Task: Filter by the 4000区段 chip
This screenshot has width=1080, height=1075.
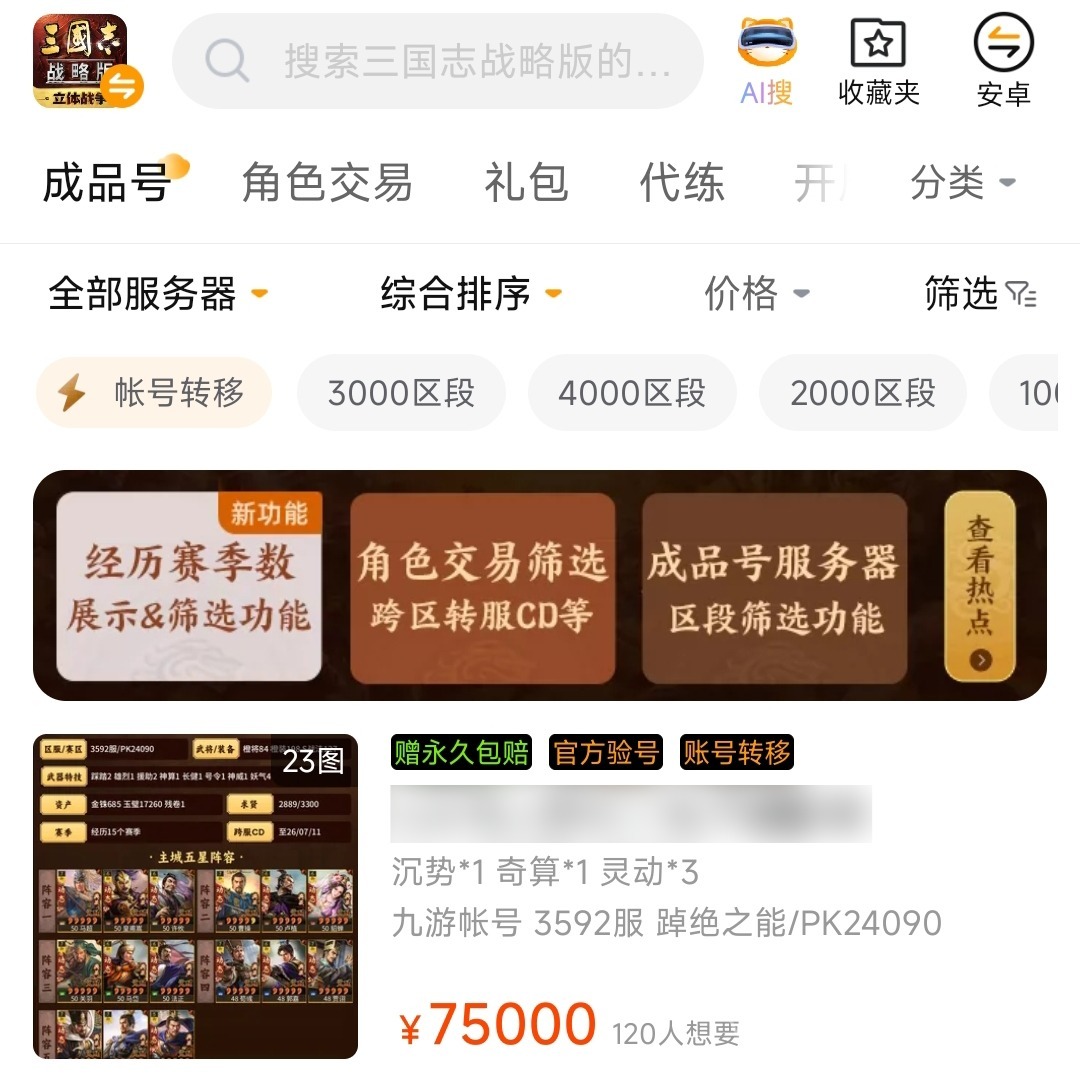Action: pyautogui.click(x=632, y=393)
